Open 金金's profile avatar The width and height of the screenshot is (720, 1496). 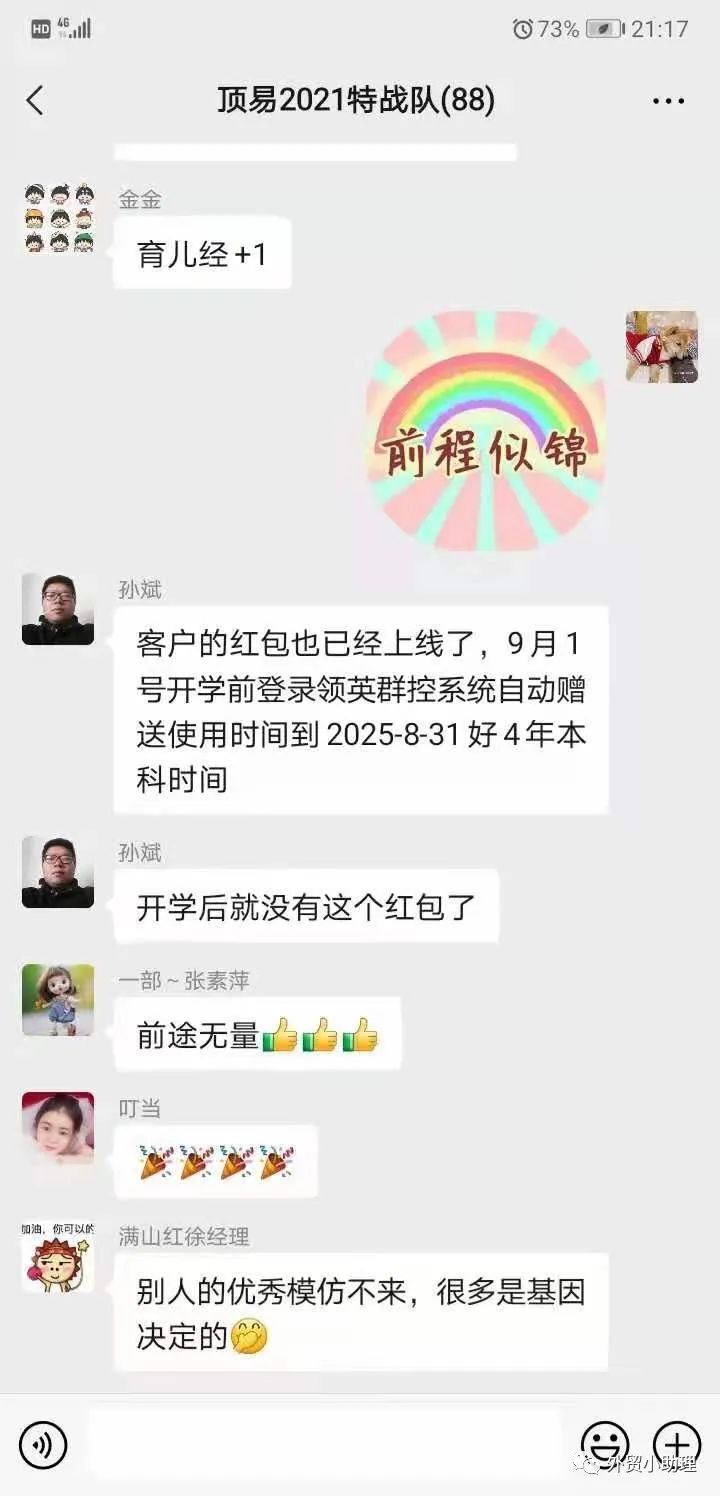point(58,217)
